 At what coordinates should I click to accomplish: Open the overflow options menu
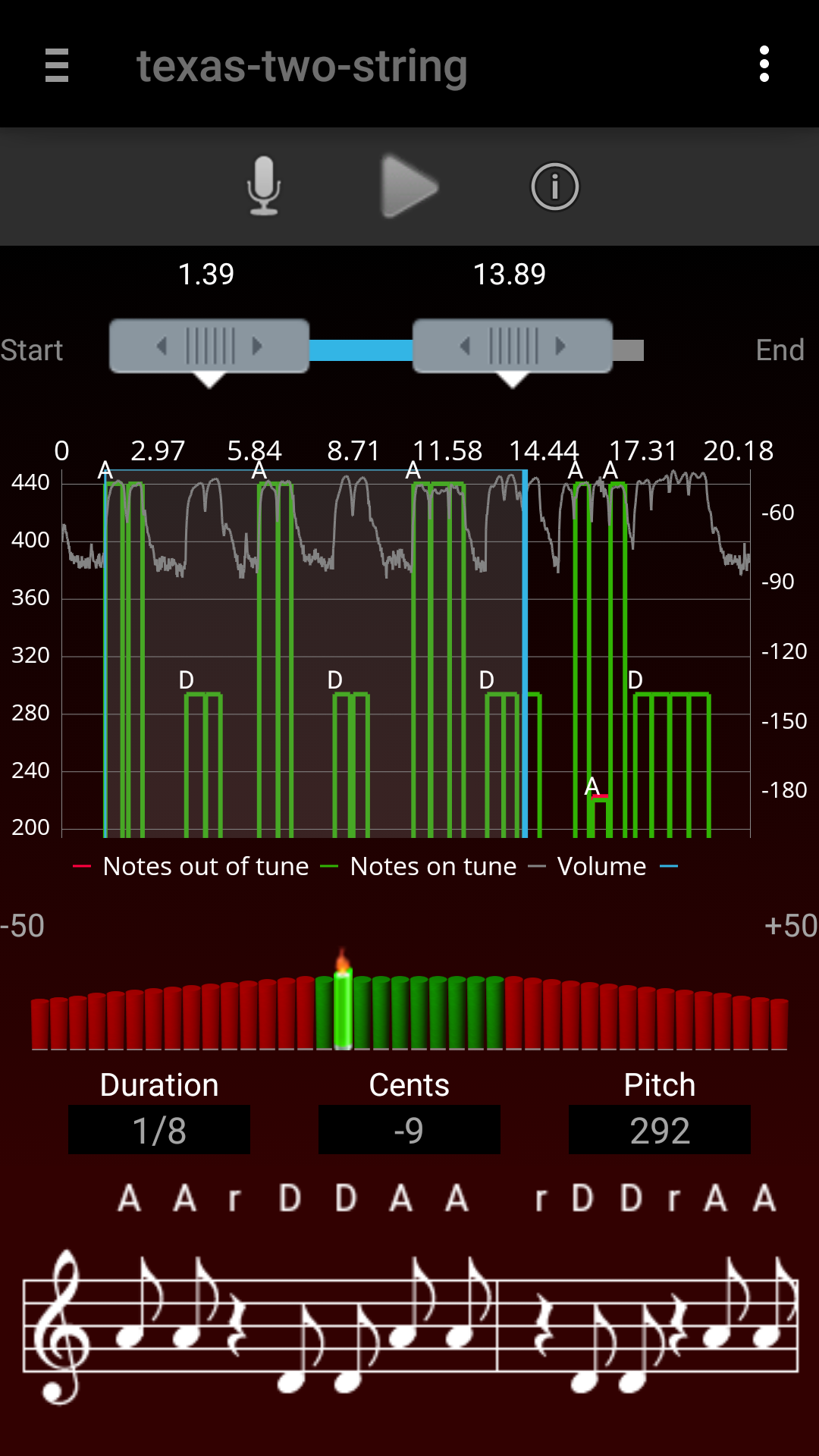click(764, 66)
